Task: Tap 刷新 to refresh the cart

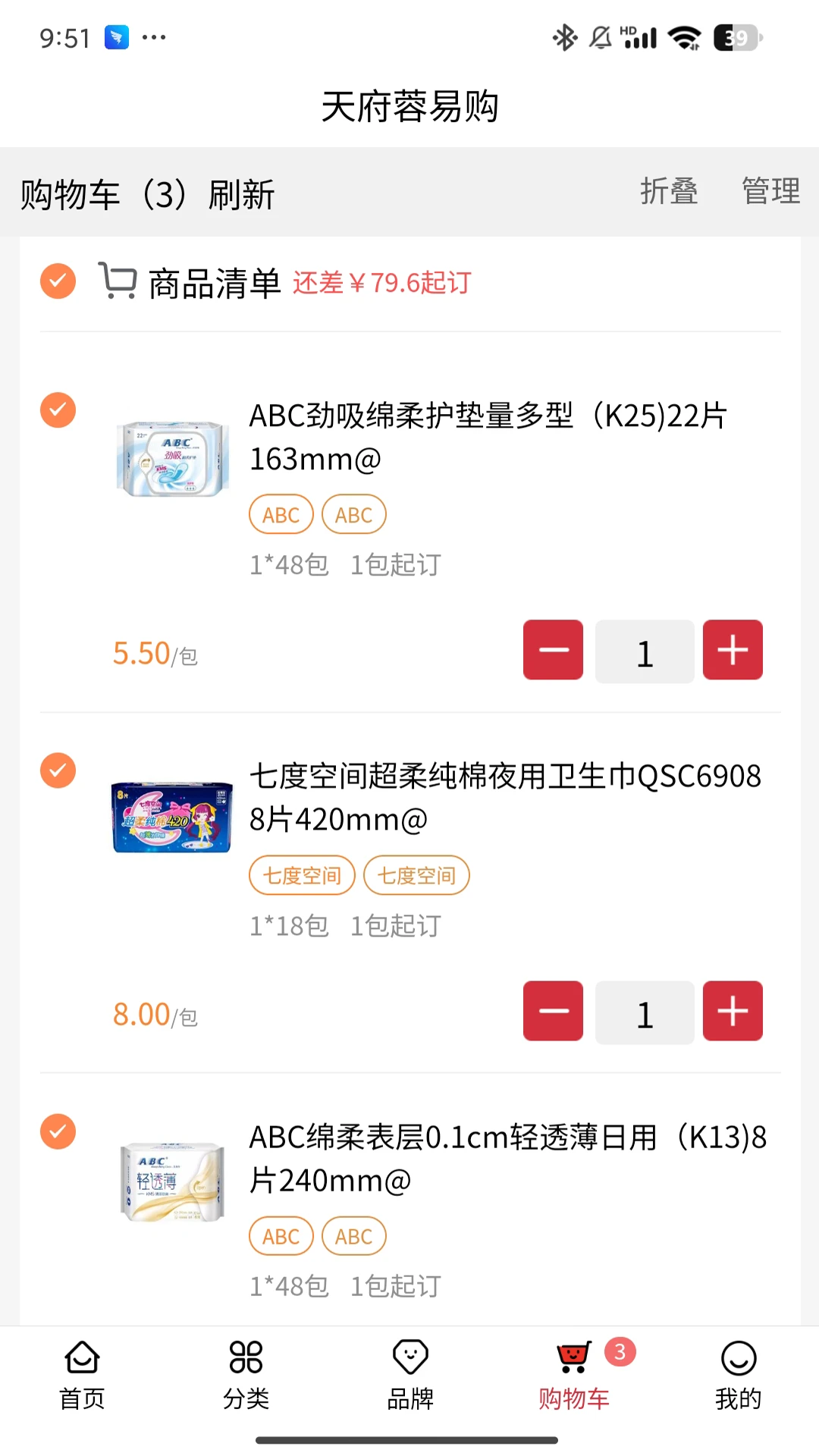Action: click(241, 195)
